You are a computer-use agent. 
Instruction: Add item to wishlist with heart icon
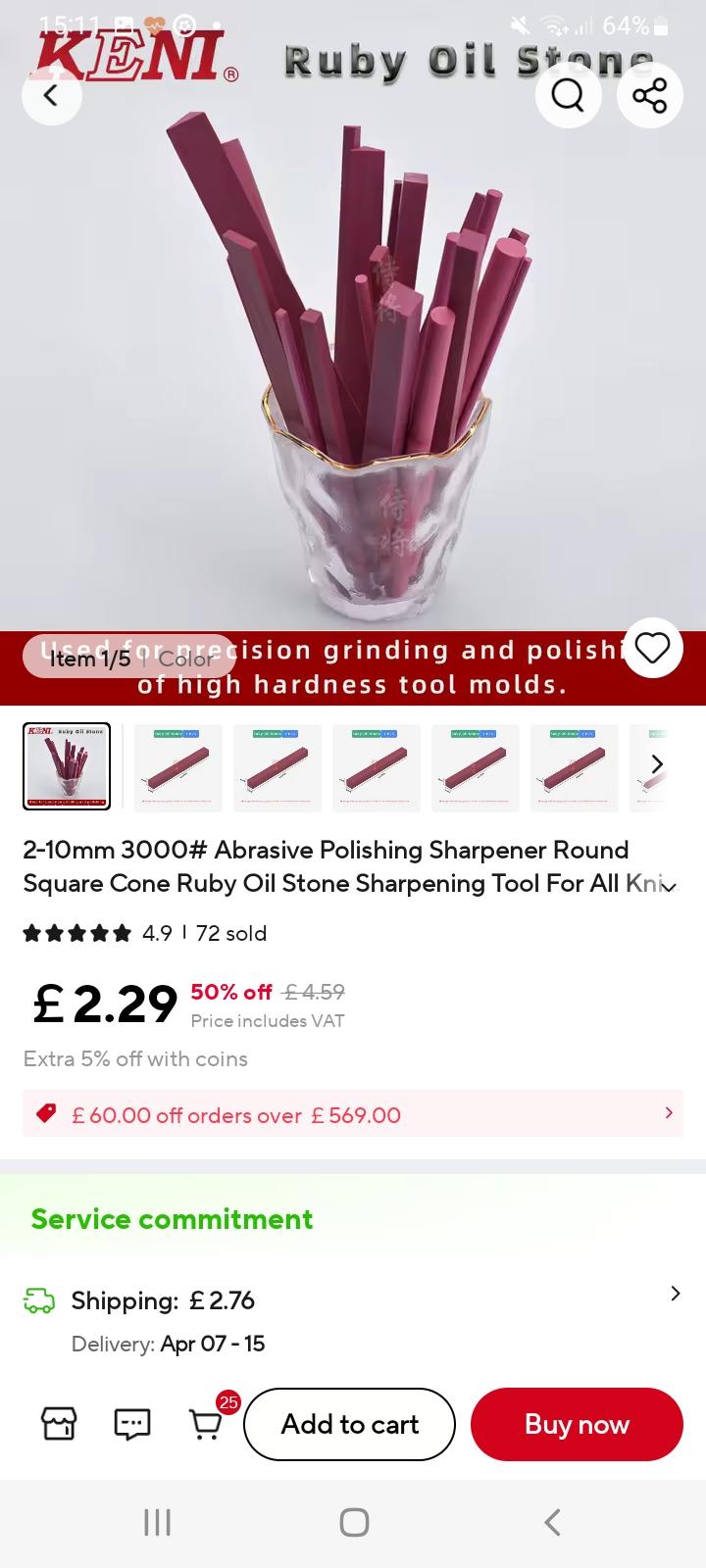point(652,648)
